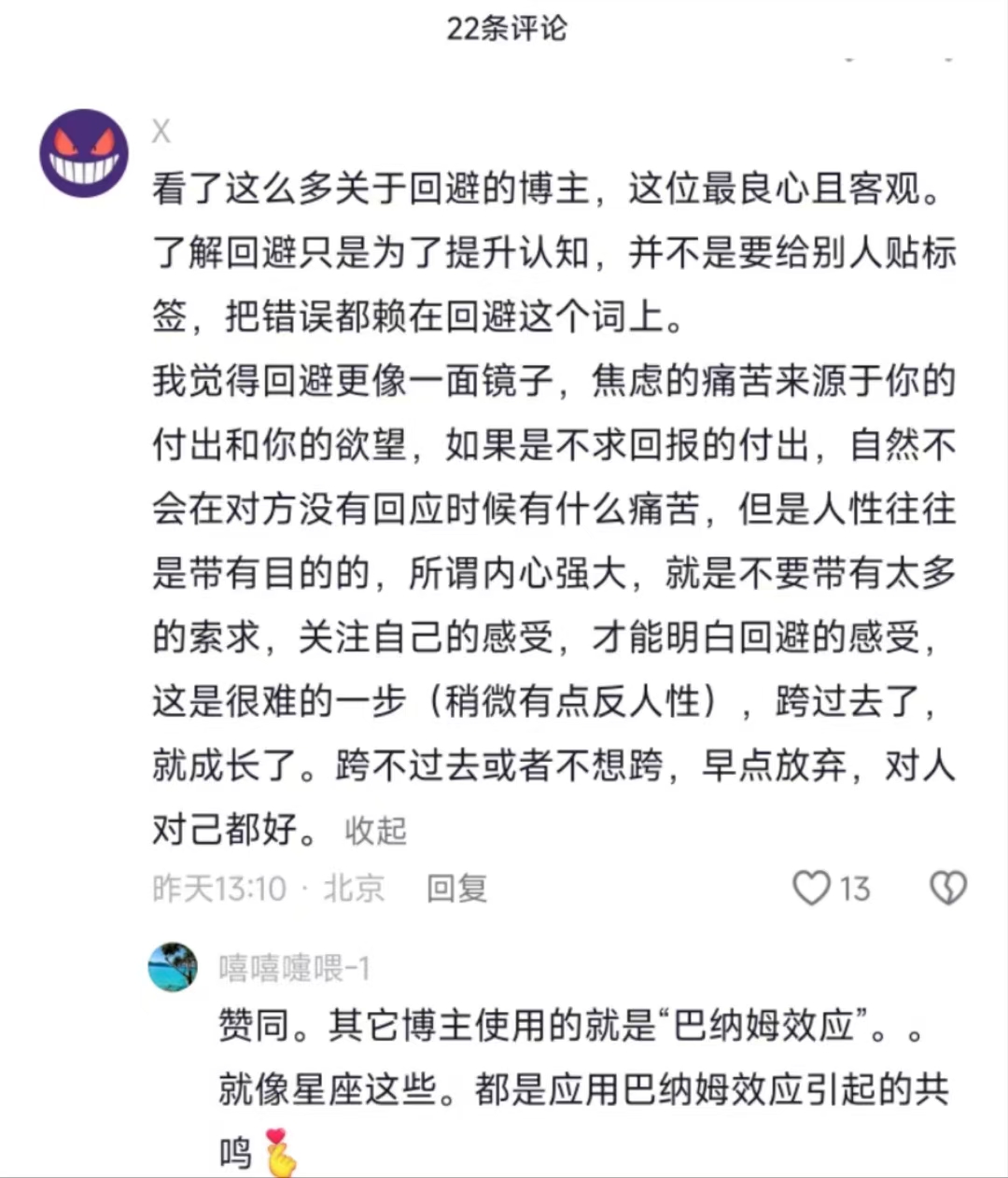Screen dimensions: 1008x1178
Task: Open username X profile page
Action: click(161, 132)
